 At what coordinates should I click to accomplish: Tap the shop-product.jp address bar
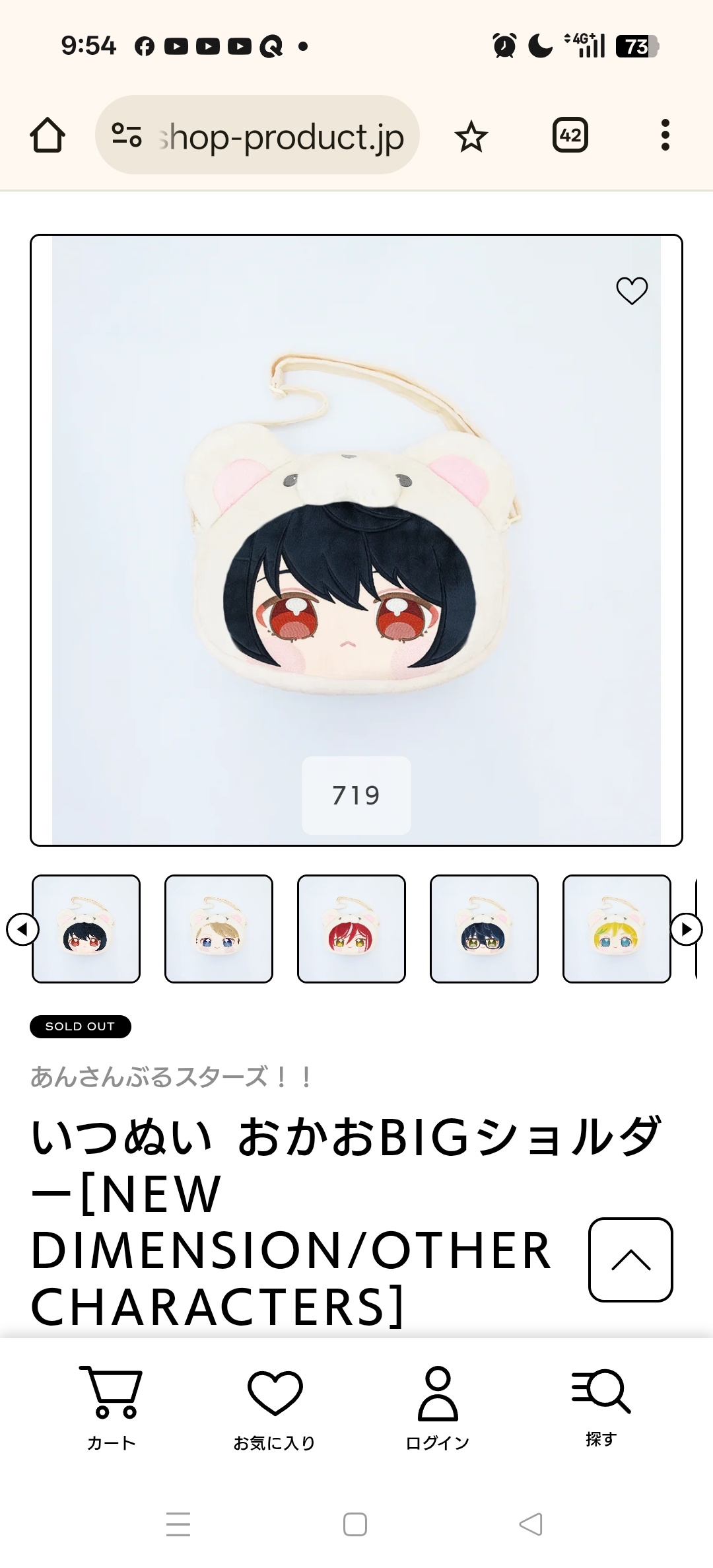click(257, 136)
